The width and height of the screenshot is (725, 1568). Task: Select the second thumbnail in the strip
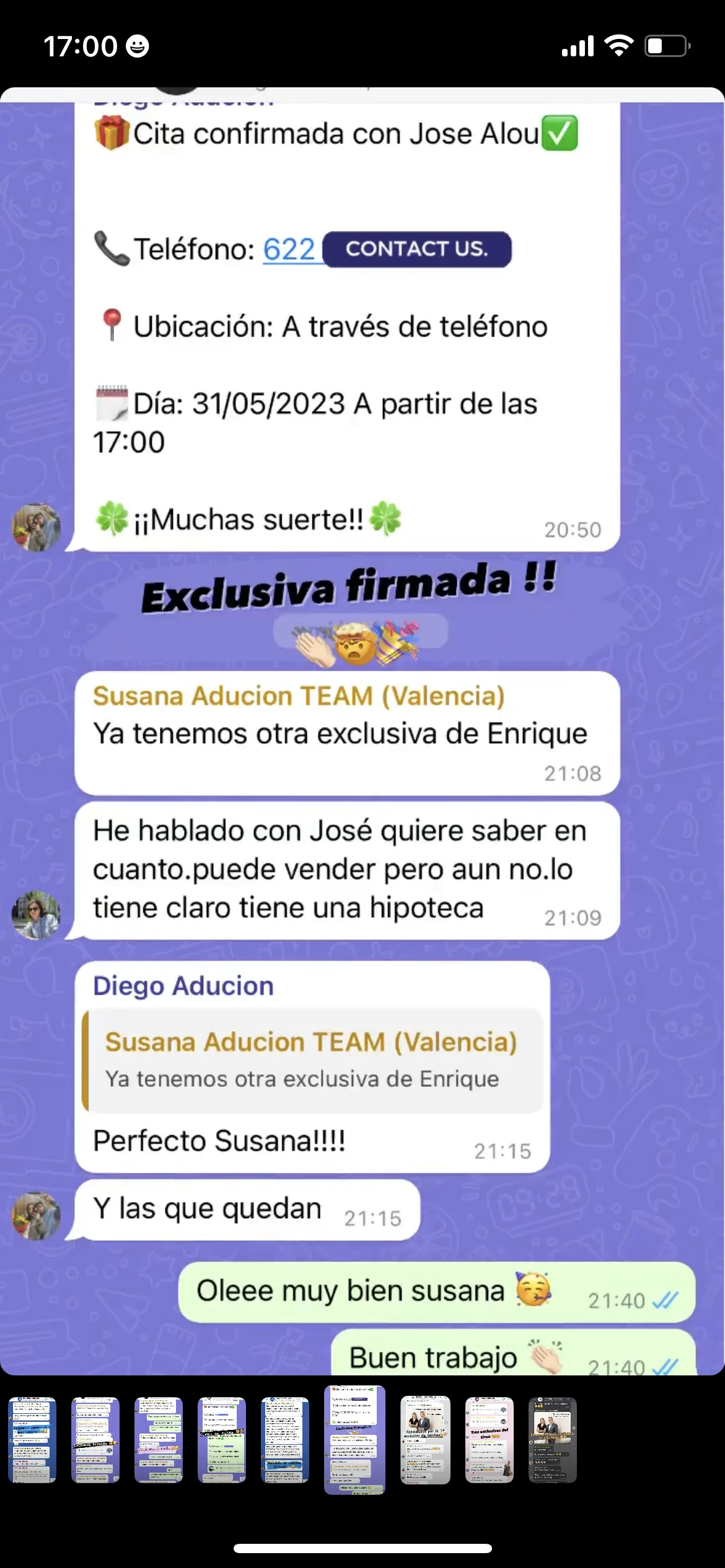pos(95,1440)
